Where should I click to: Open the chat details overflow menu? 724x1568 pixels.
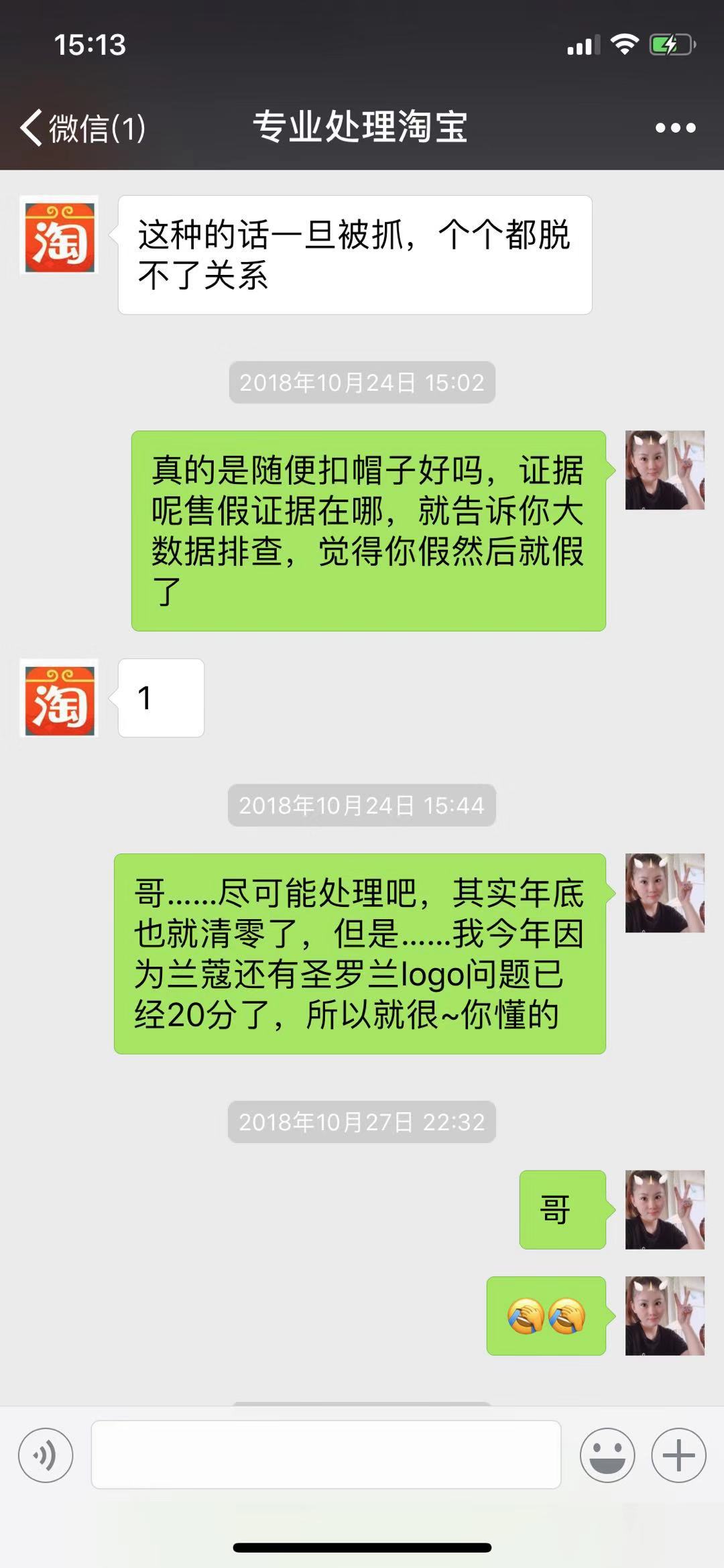coord(675,127)
